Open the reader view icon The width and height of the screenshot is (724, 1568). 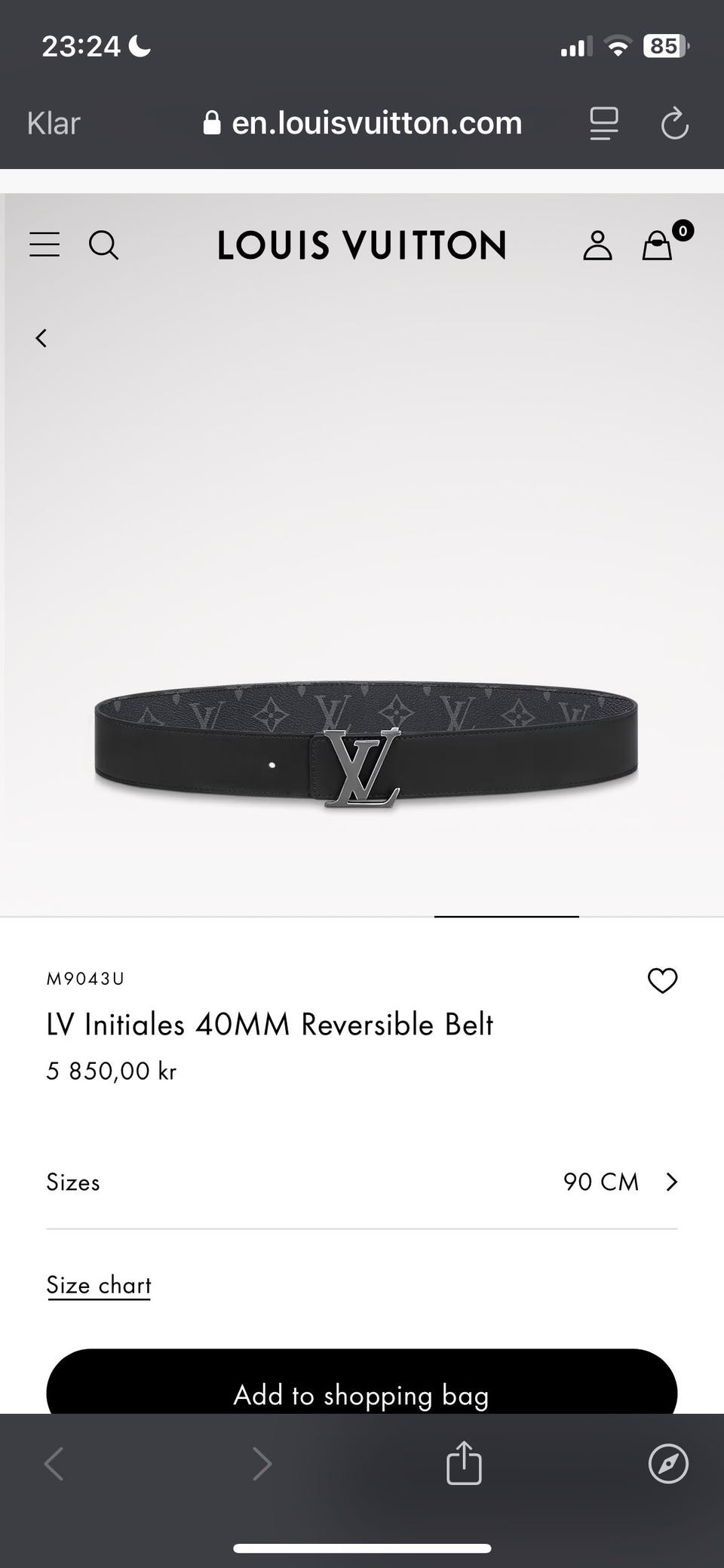(603, 124)
